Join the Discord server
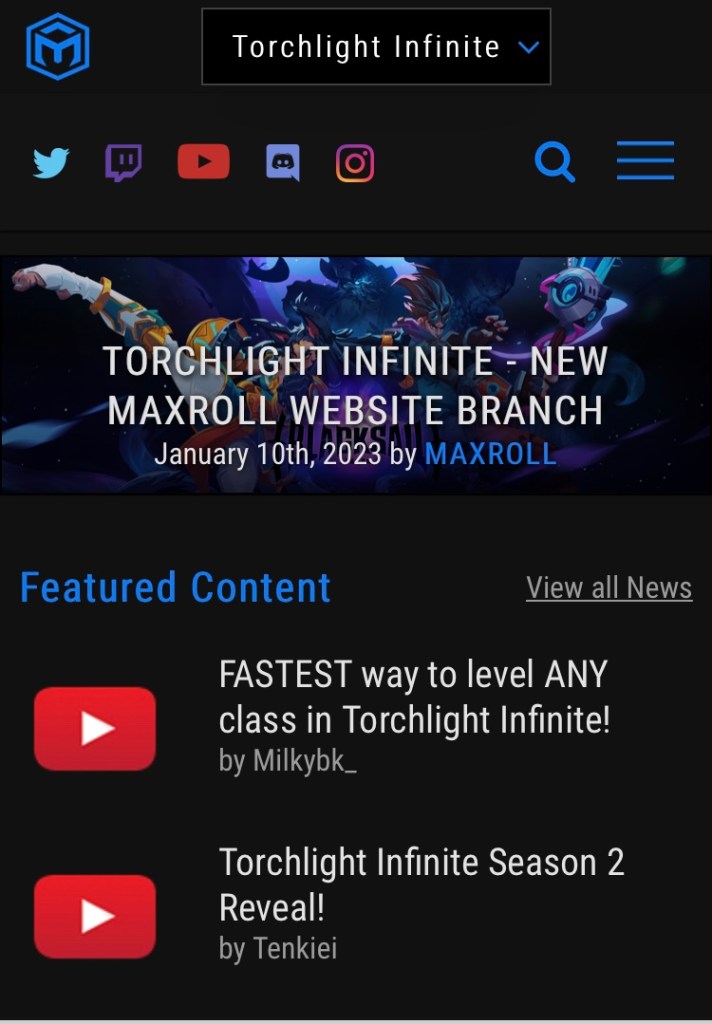The height and width of the screenshot is (1024, 712). pyautogui.click(x=282, y=162)
